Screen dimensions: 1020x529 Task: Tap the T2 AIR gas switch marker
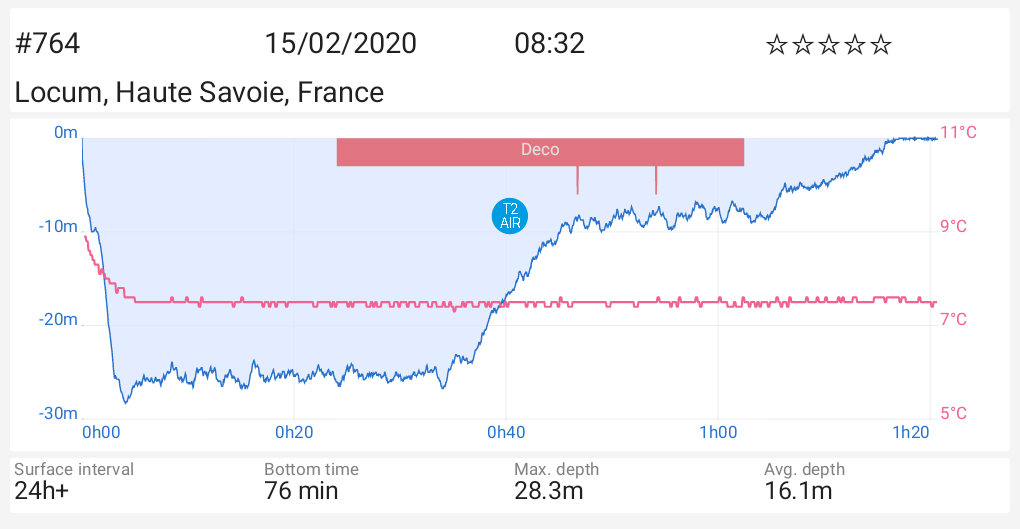coord(510,215)
